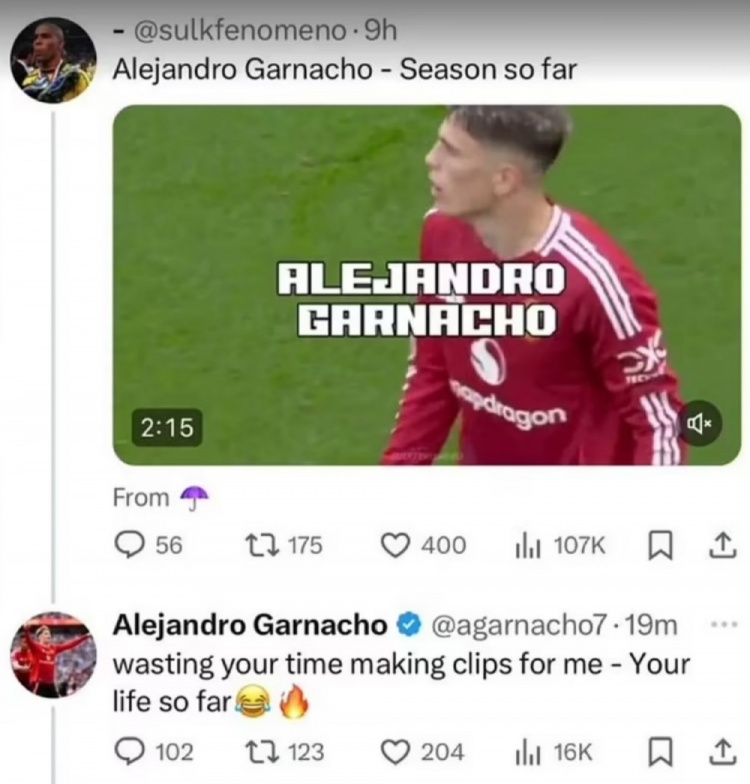Open Alejandro Garnacho's profile avatar

[x=53, y=654]
